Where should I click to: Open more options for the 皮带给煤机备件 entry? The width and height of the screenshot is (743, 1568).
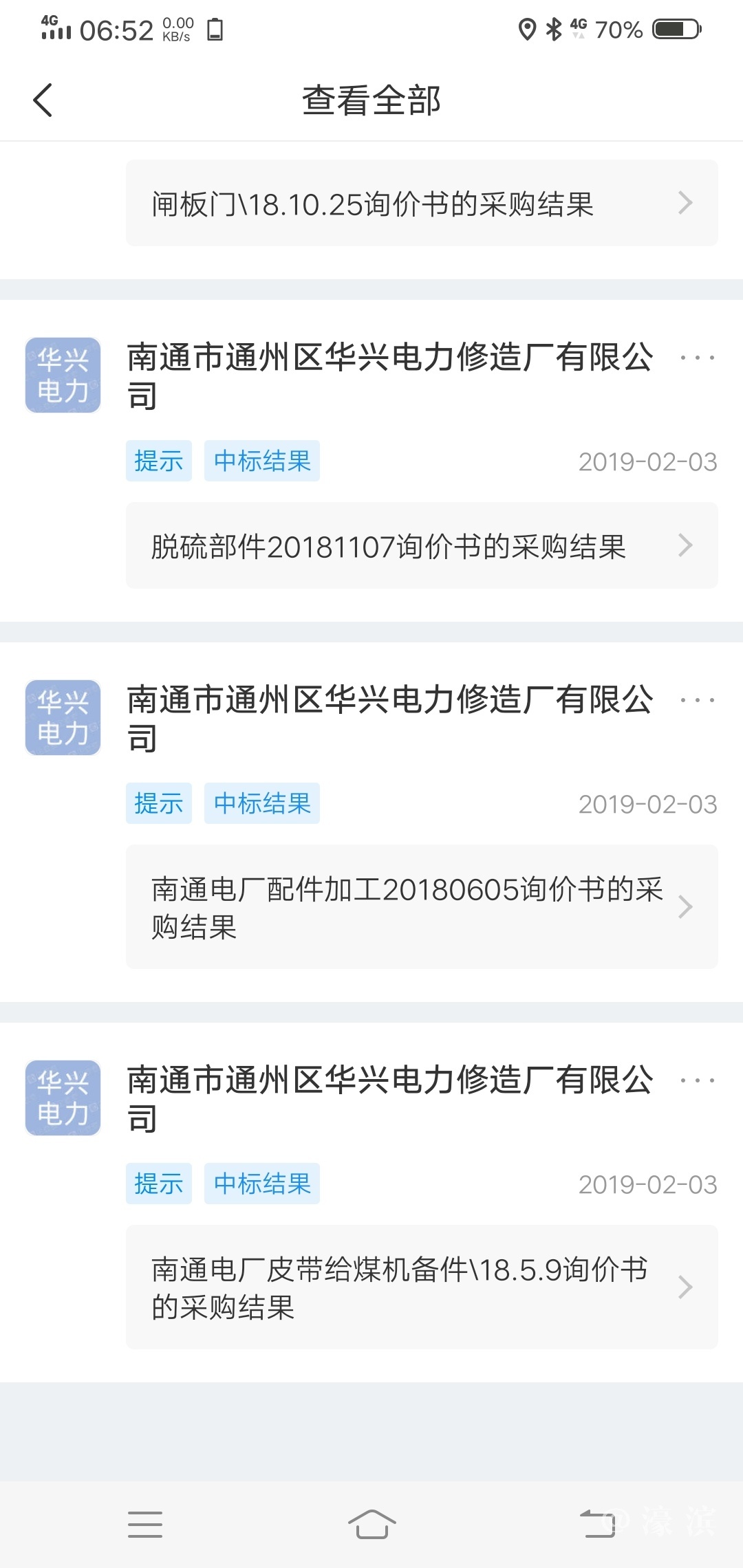pos(697,1080)
